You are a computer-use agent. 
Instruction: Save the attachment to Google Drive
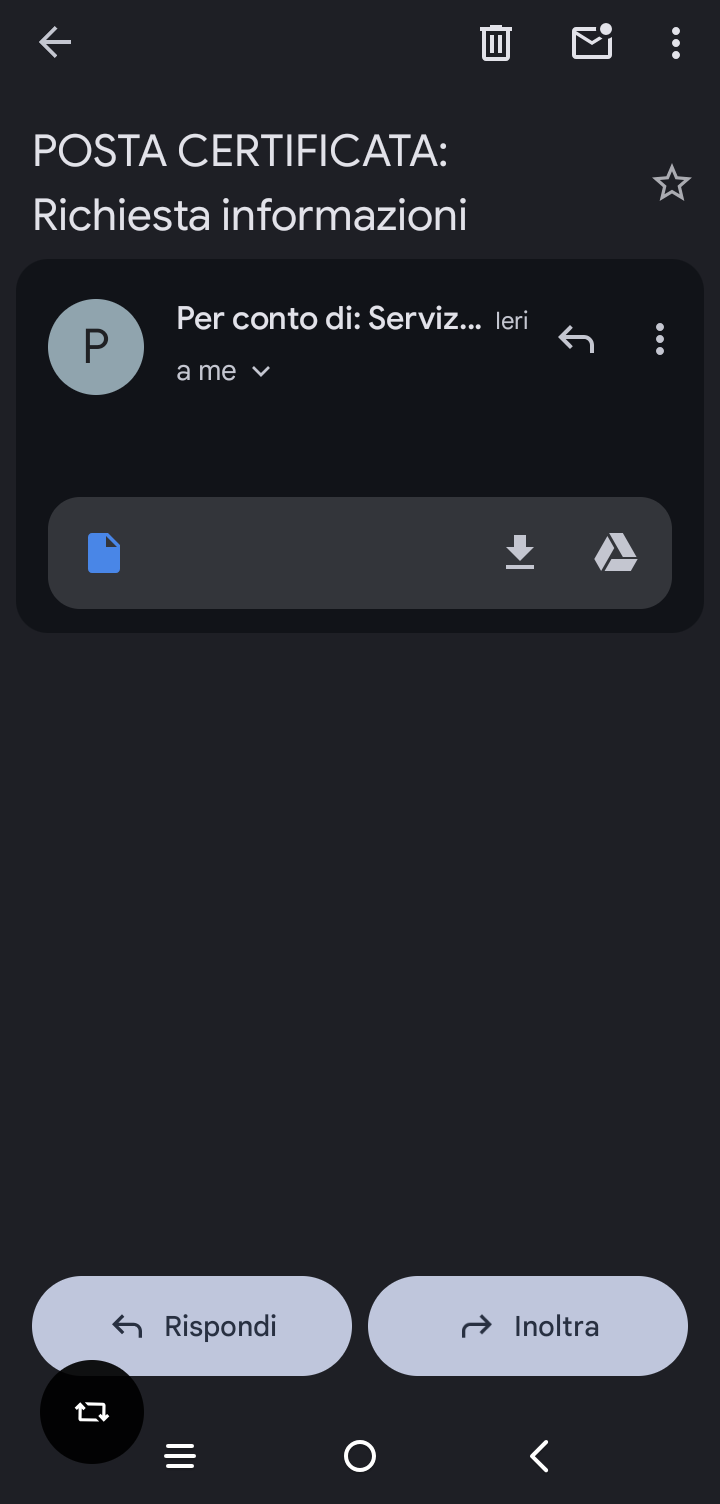(x=615, y=552)
